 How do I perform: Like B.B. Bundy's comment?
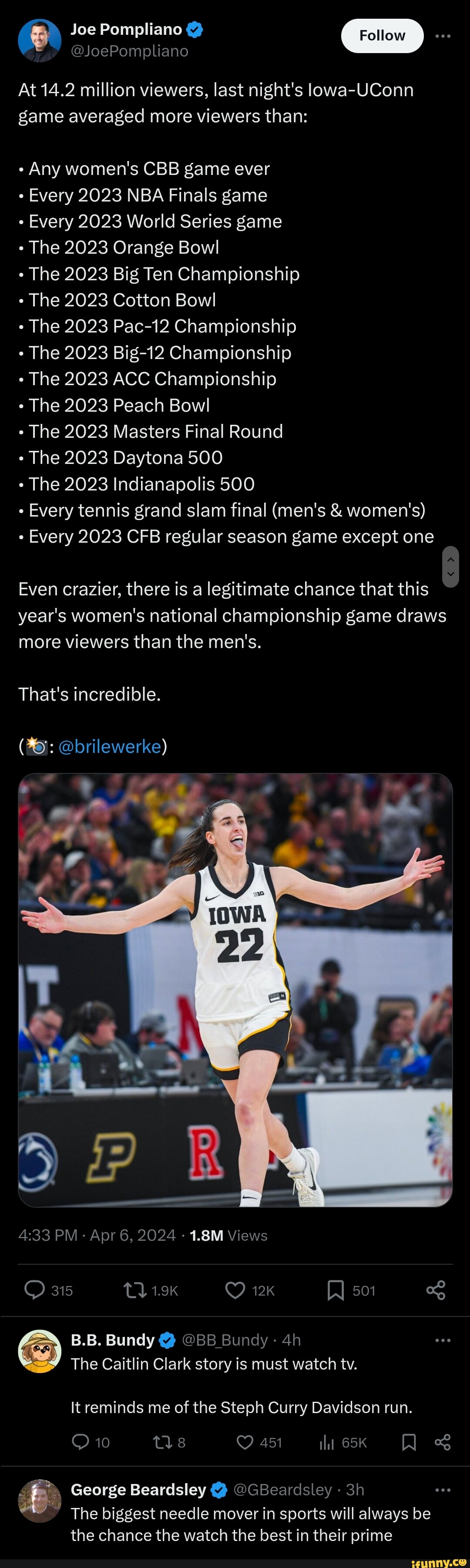(x=245, y=1442)
